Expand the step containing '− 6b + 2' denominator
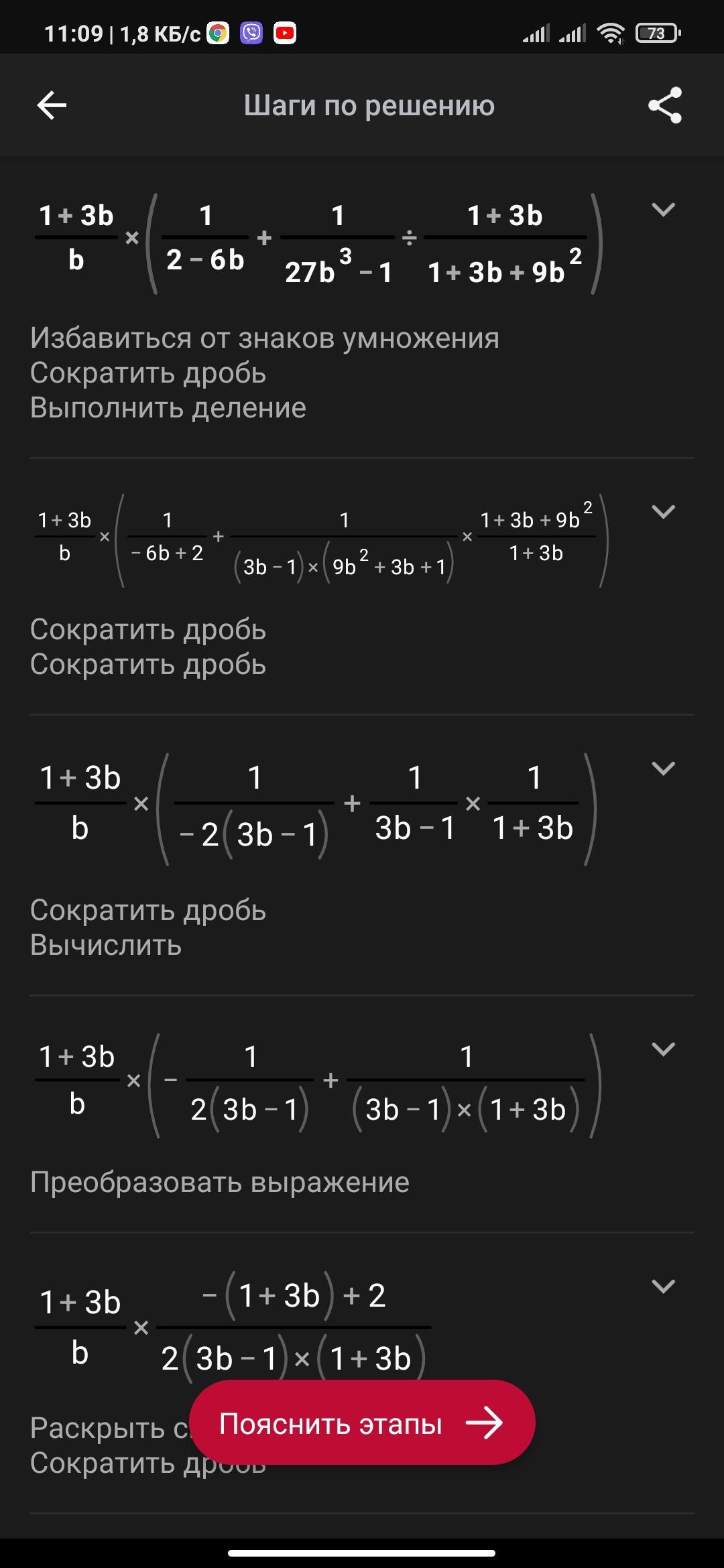The width and height of the screenshot is (724, 1568). click(x=663, y=512)
